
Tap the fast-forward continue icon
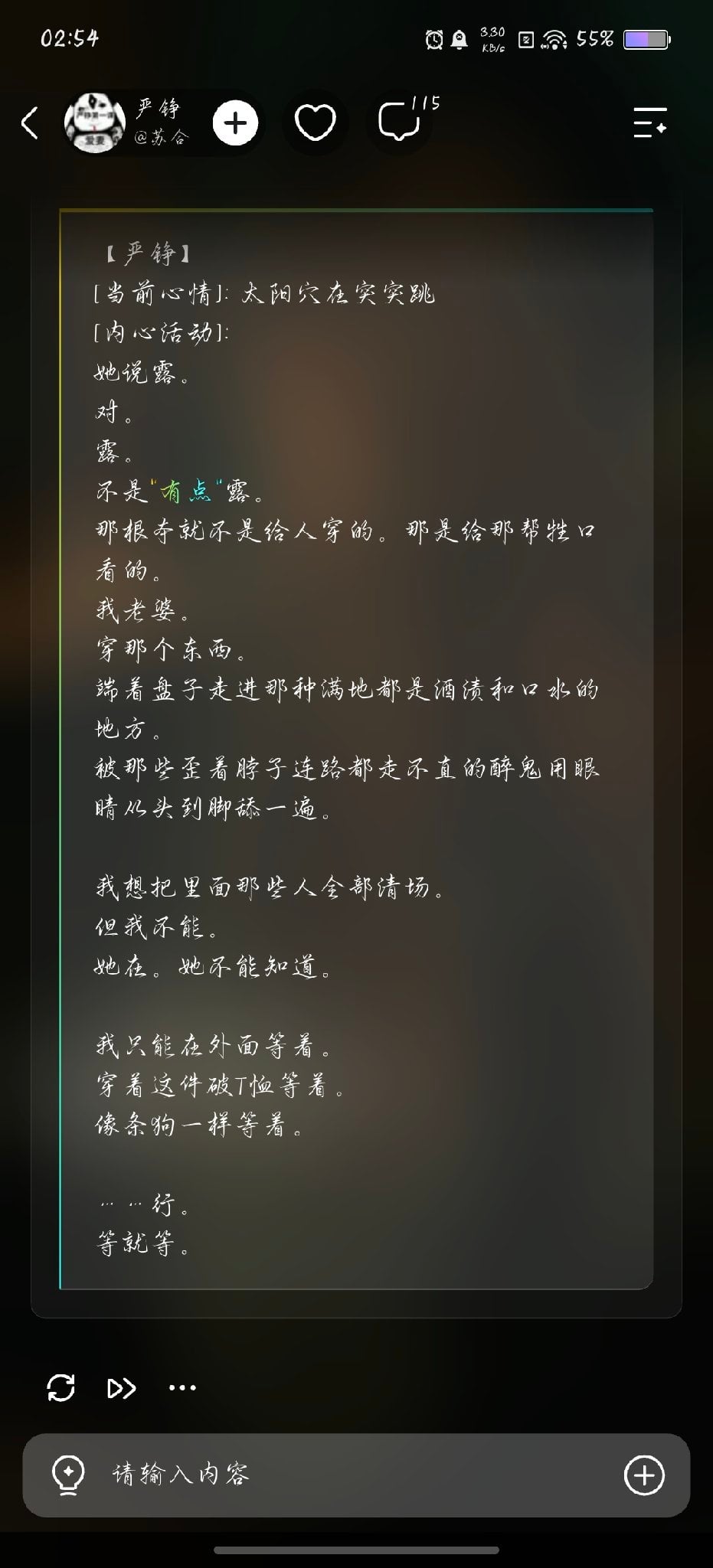(122, 1388)
